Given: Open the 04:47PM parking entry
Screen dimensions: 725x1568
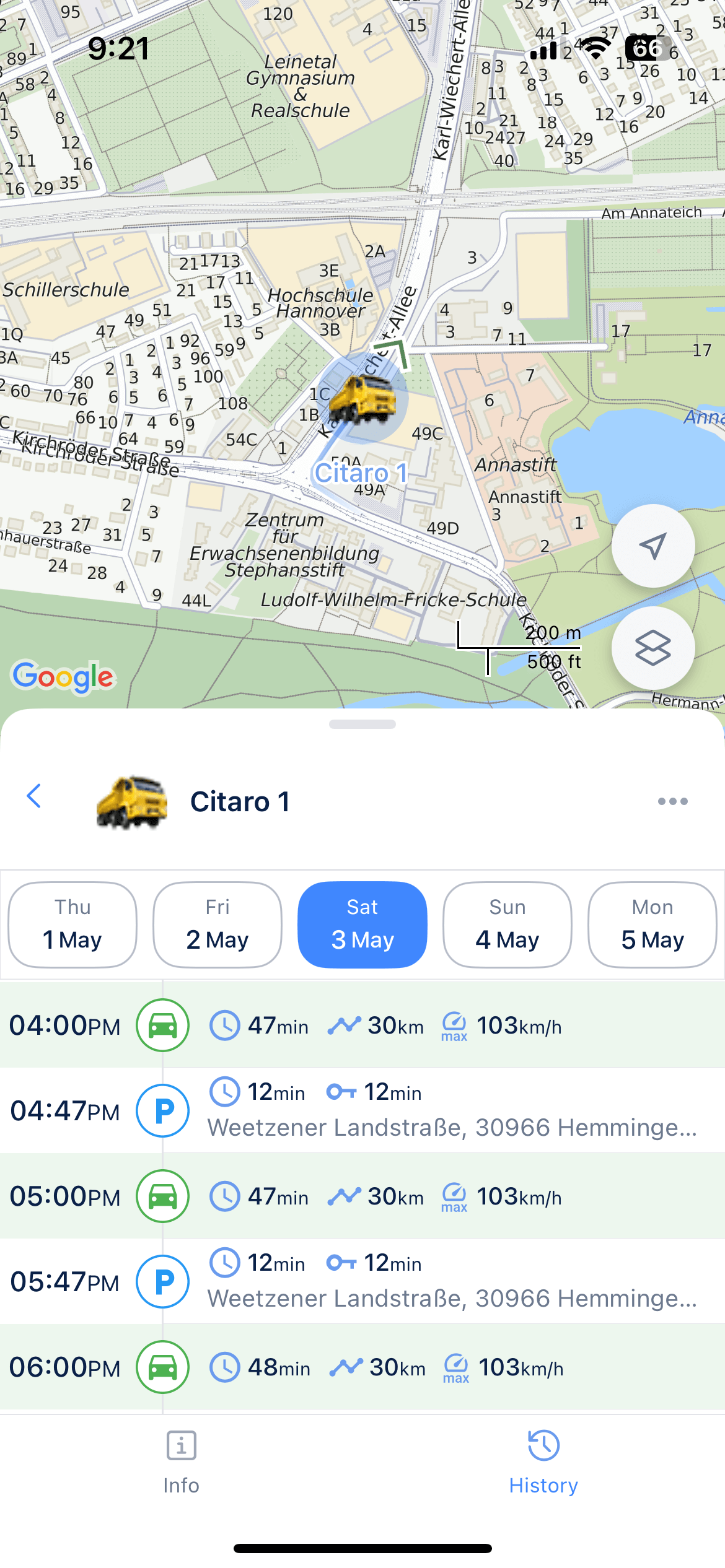Looking at the screenshot, I should point(362,1111).
